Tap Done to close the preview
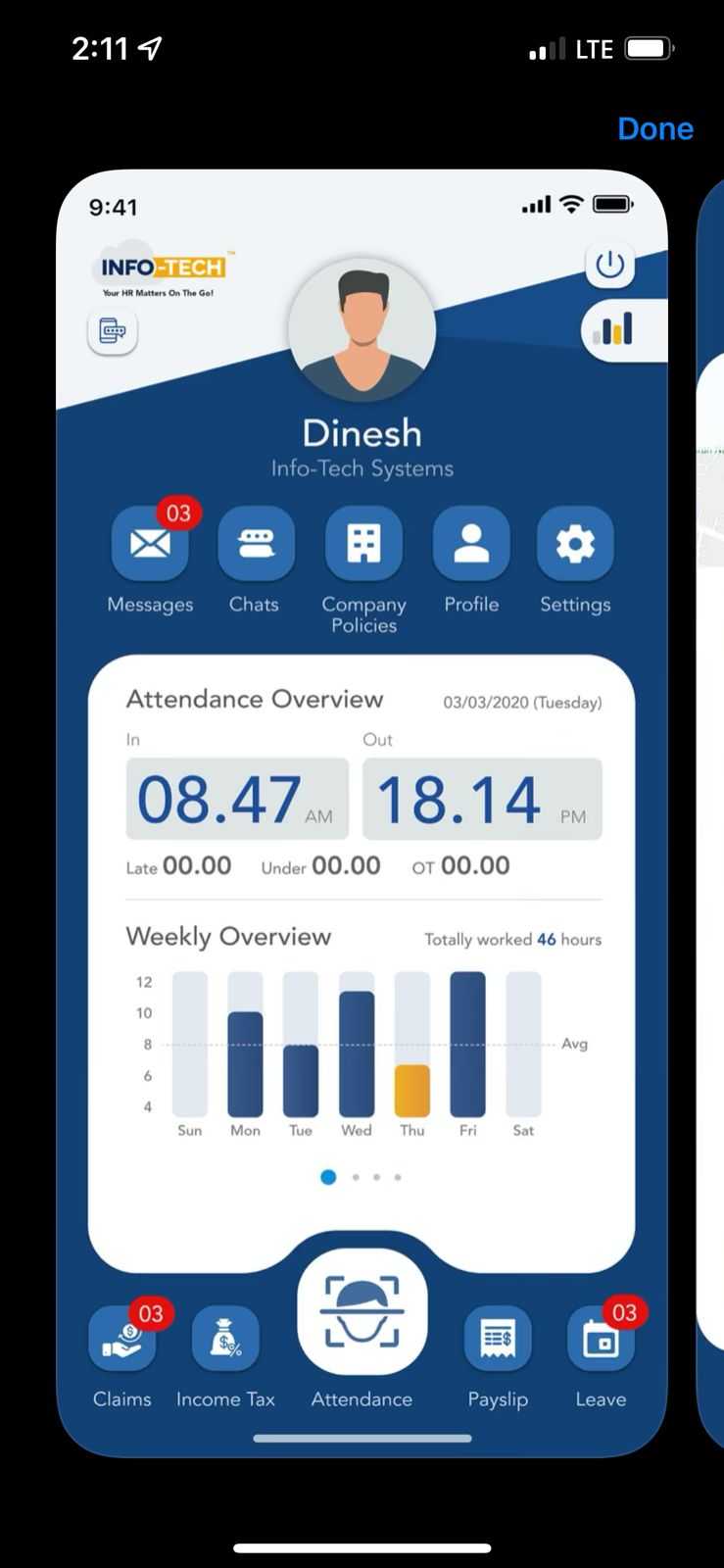The image size is (724, 1568). pos(654,129)
